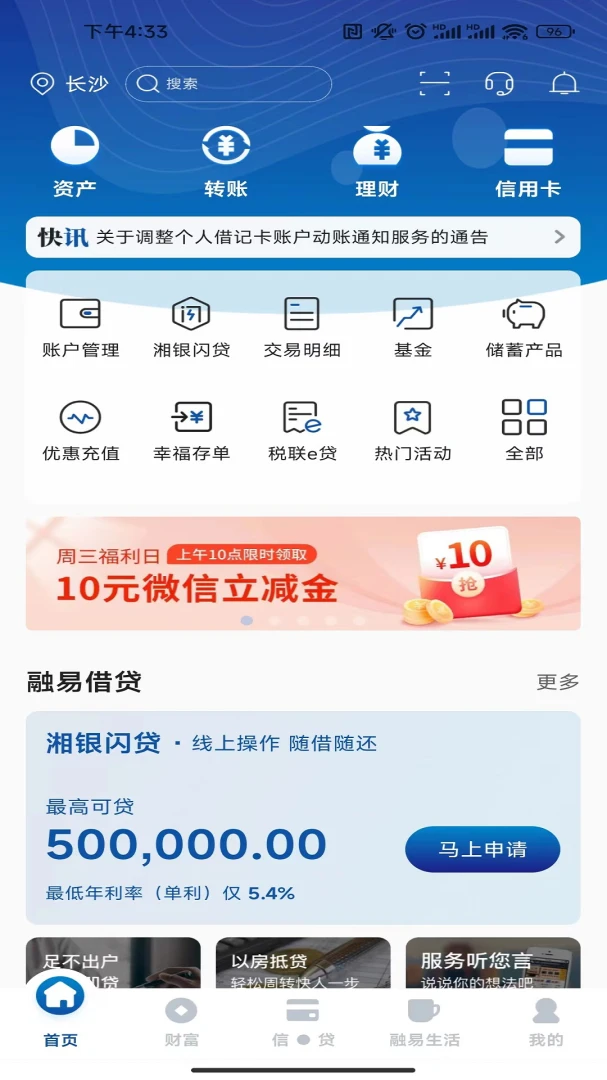Viewport: 607px width, 1080px height.
Task: Switch to the 财富 tab
Action: pyautogui.click(x=181, y=1022)
